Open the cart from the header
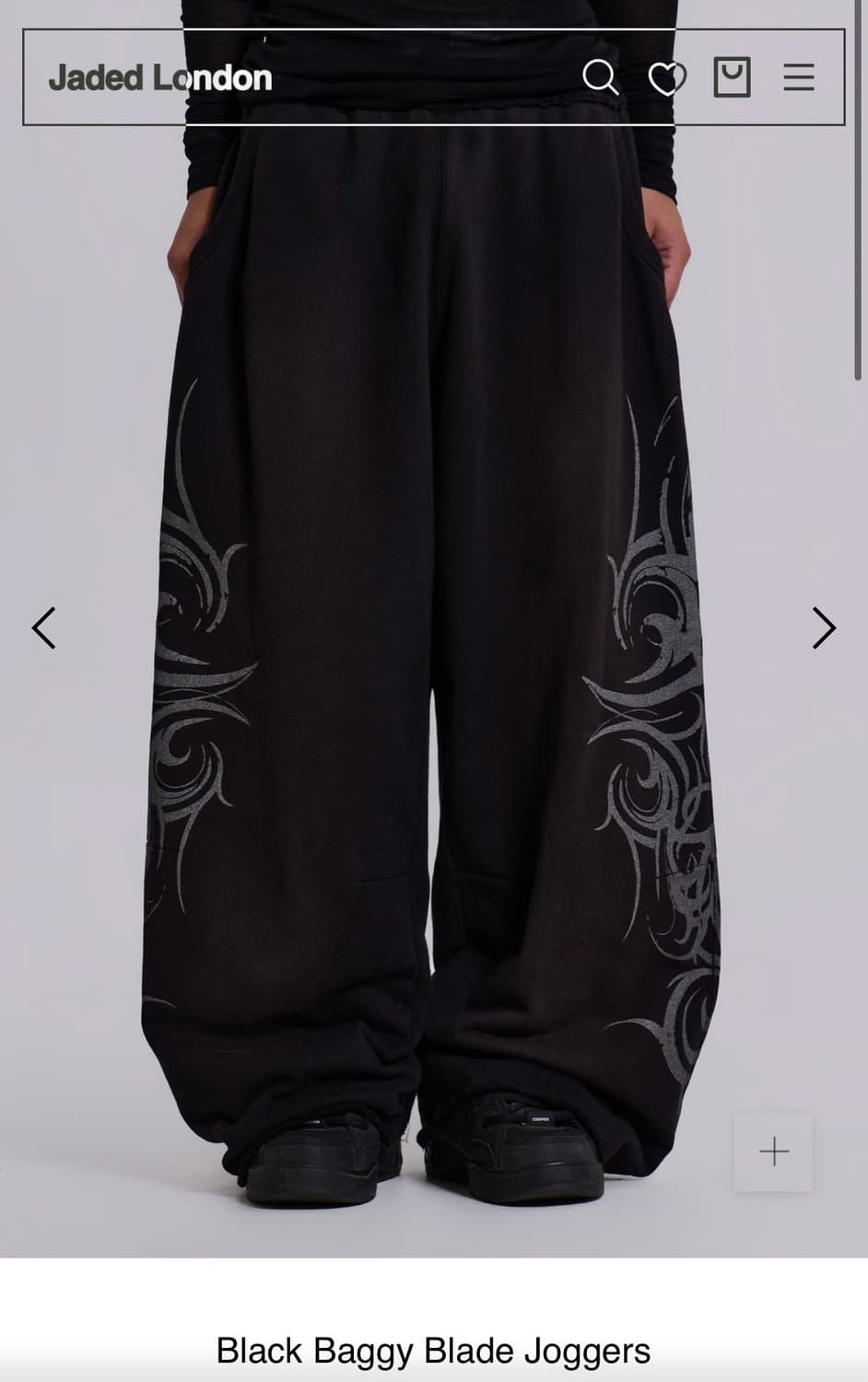 pyautogui.click(x=733, y=77)
